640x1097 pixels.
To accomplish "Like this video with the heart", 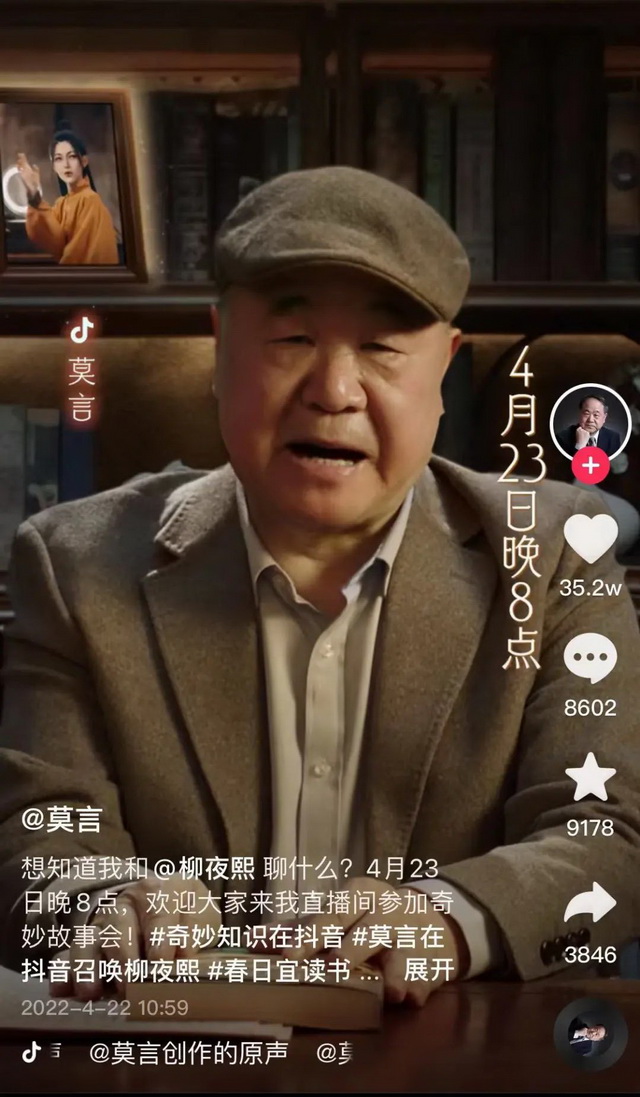I will pos(590,538).
